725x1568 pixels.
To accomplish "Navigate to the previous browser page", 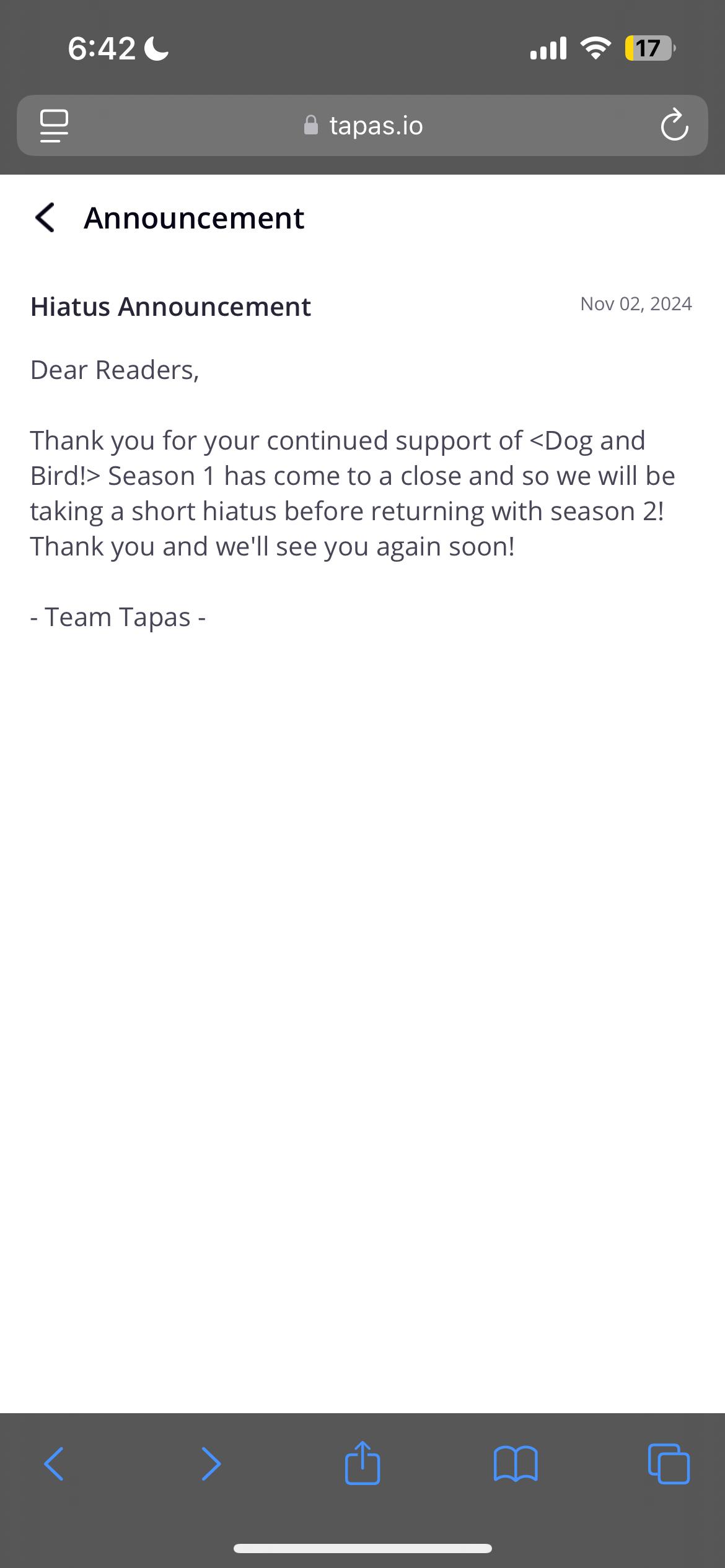I will coord(54,1464).
